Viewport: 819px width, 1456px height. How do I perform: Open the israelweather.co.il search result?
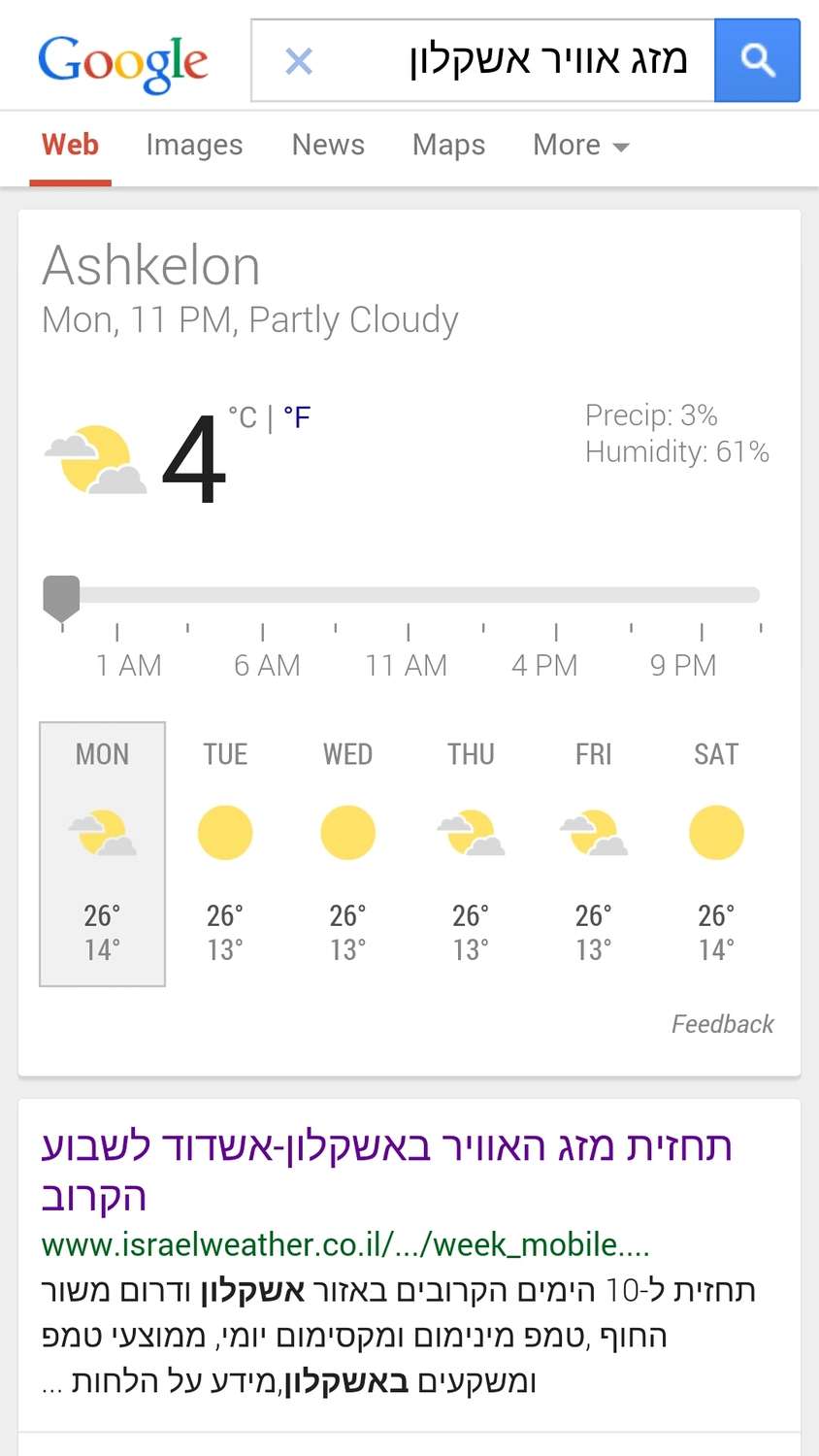(x=386, y=1171)
